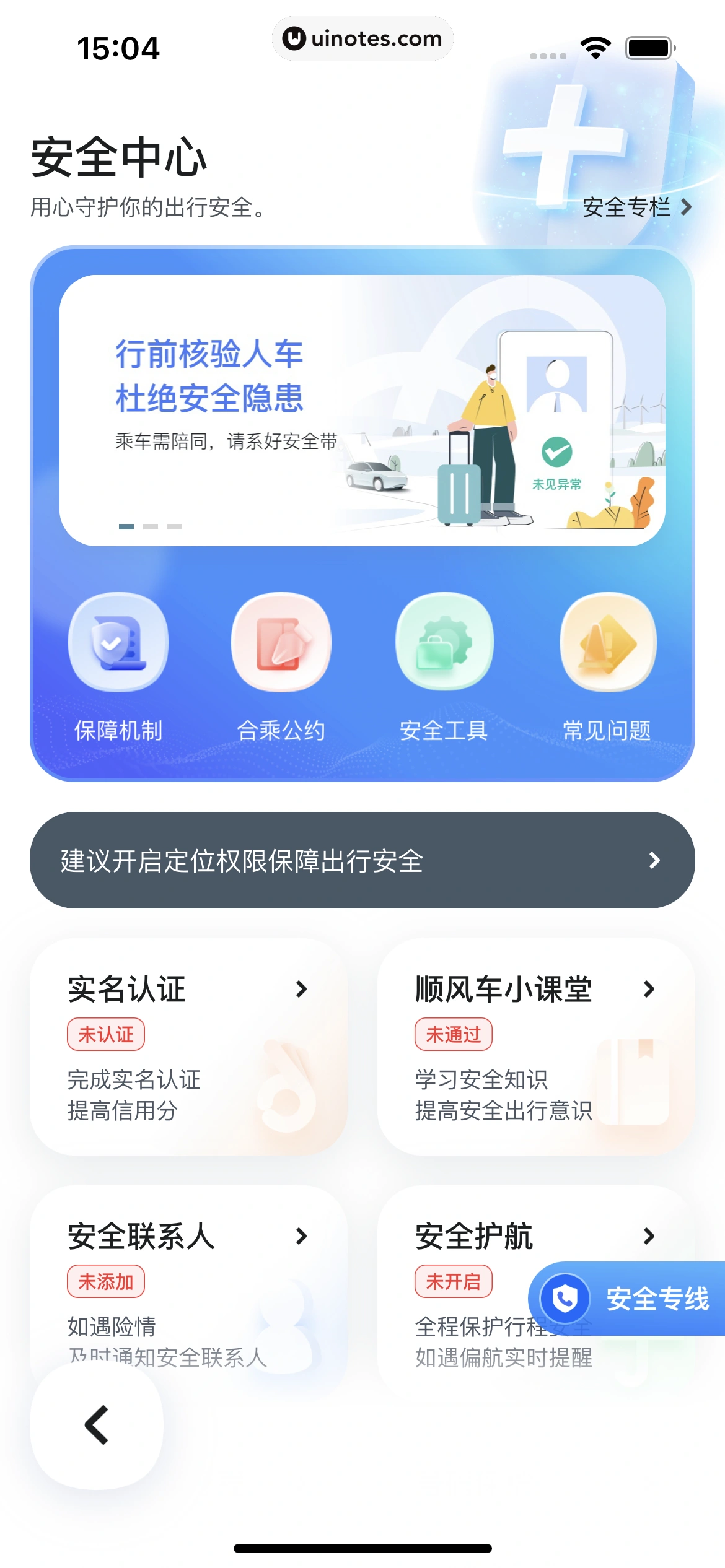
Task: Tap the battery indicator in status bar
Action: 649,46
